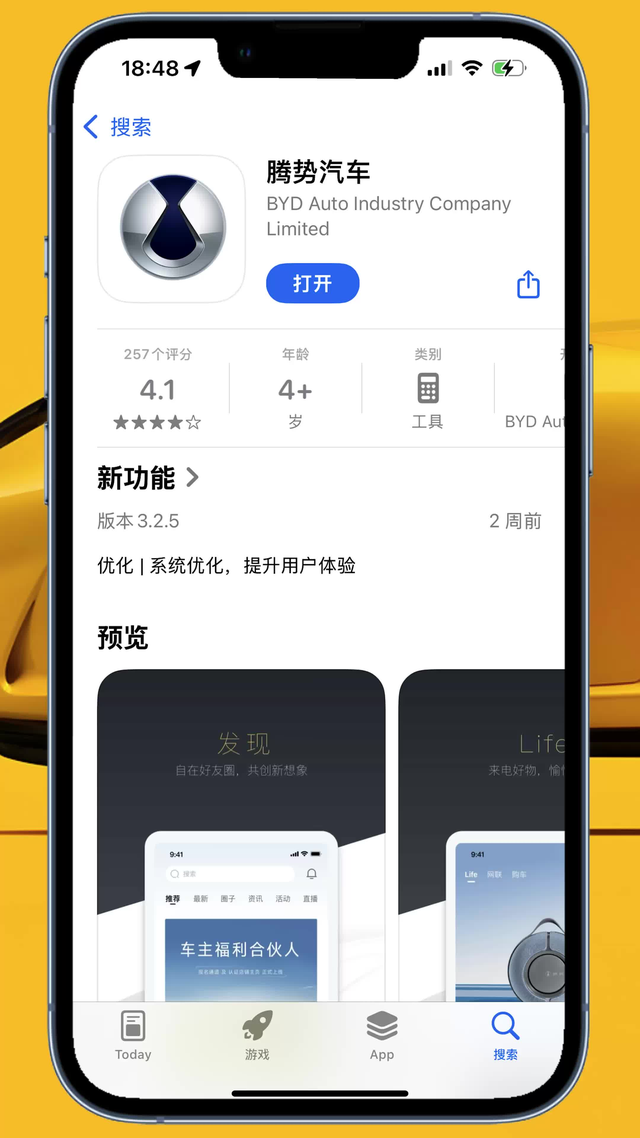This screenshot has width=640, height=1138.
Task: Select the 搜索 tab in bottom bar
Action: point(505,1035)
